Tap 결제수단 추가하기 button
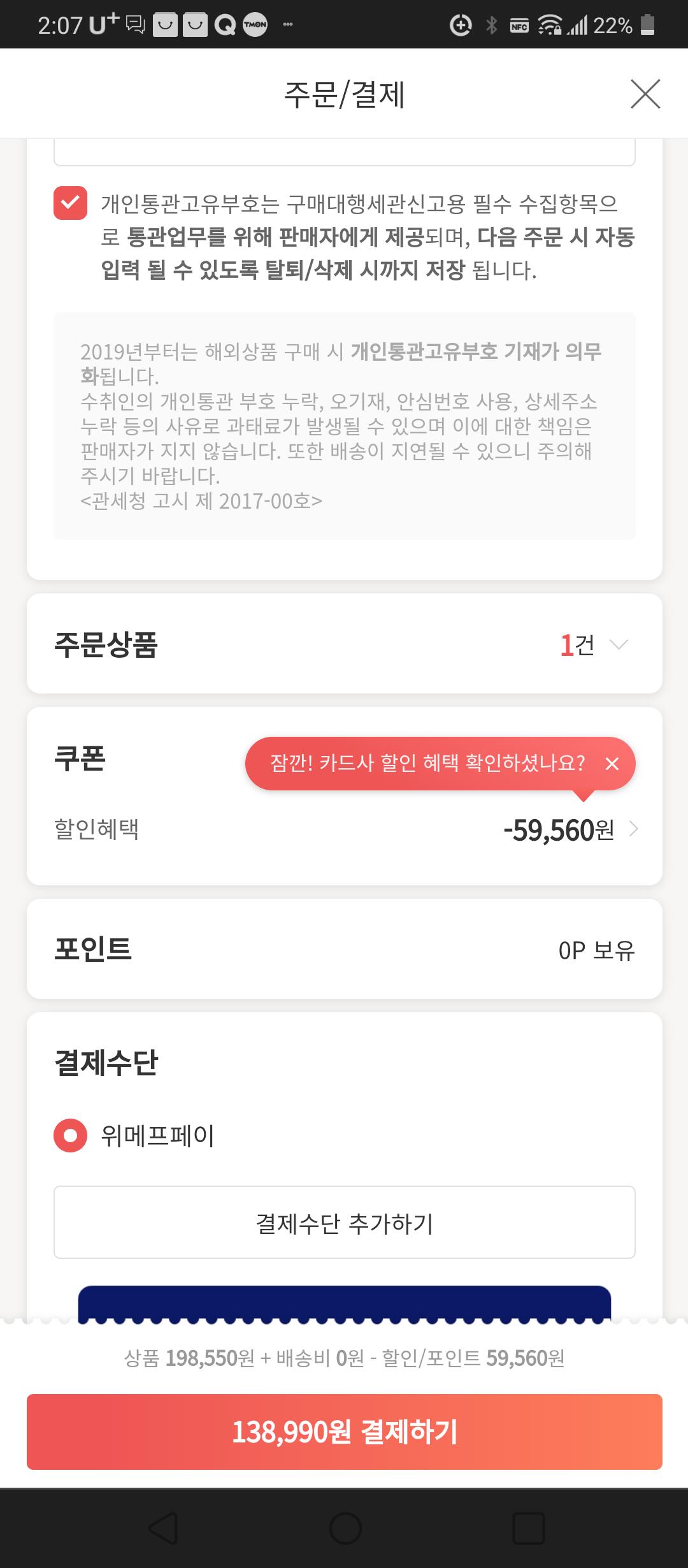 [345, 1222]
